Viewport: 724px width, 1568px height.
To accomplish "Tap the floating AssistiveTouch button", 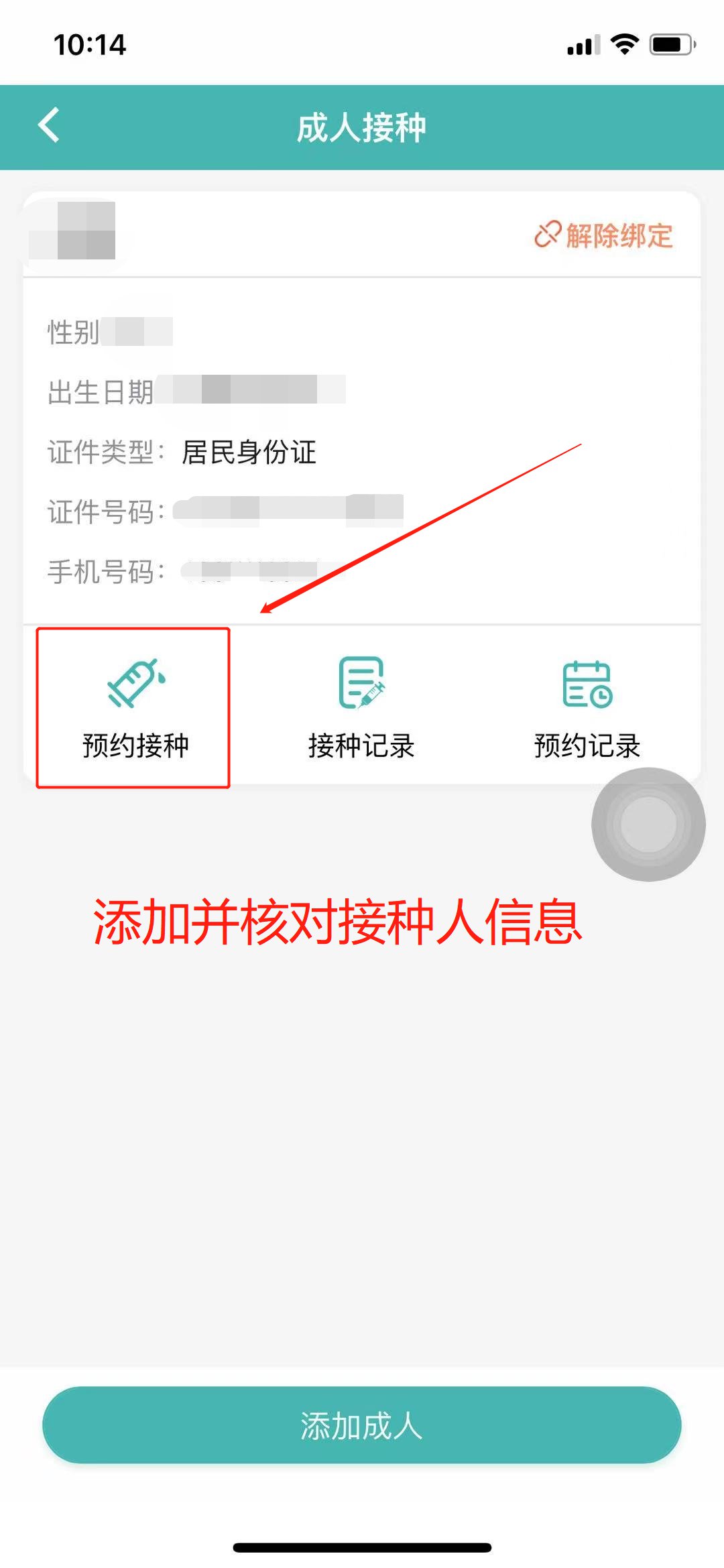I will pyautogui.click(x=648, y=824).
